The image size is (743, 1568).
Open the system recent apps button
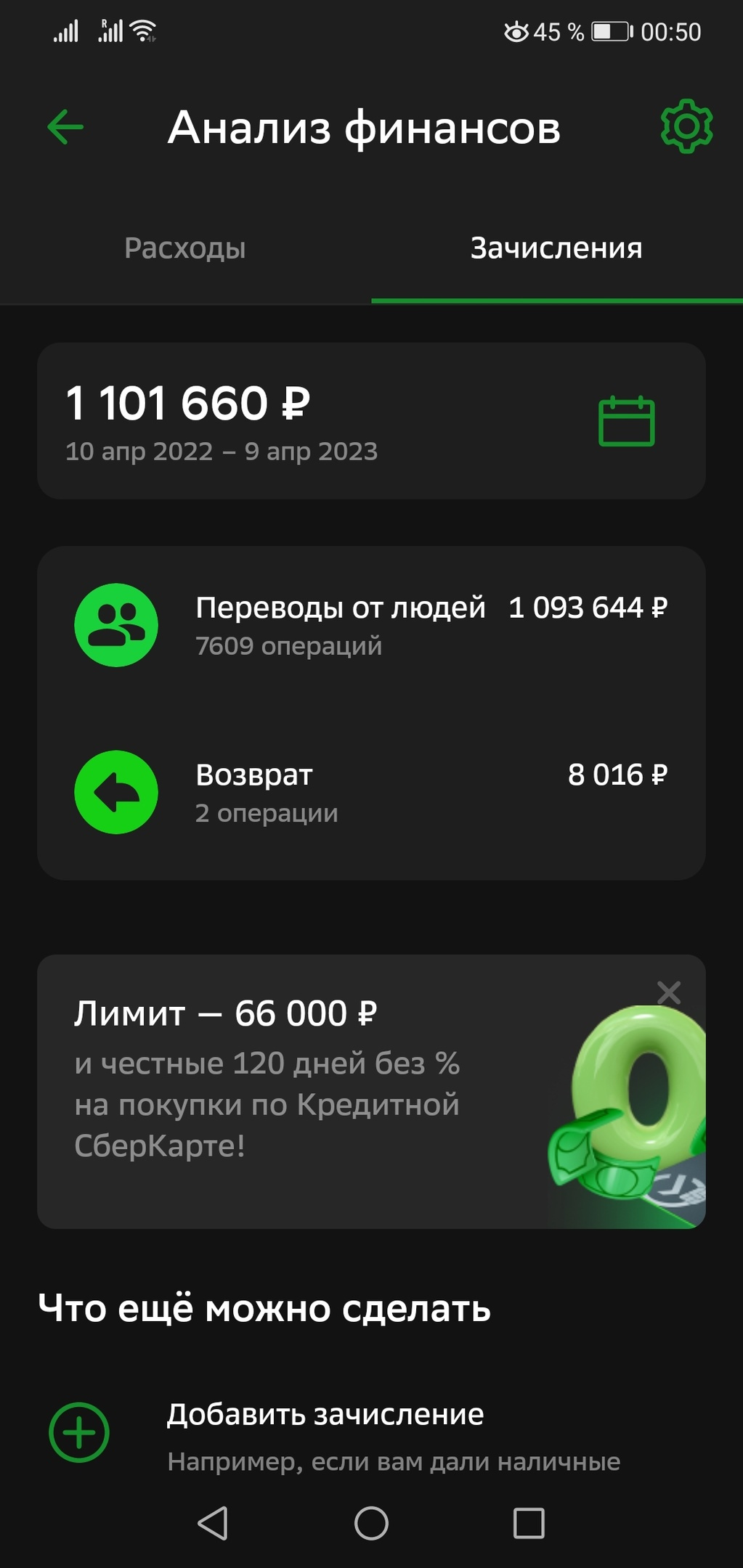529,1523
